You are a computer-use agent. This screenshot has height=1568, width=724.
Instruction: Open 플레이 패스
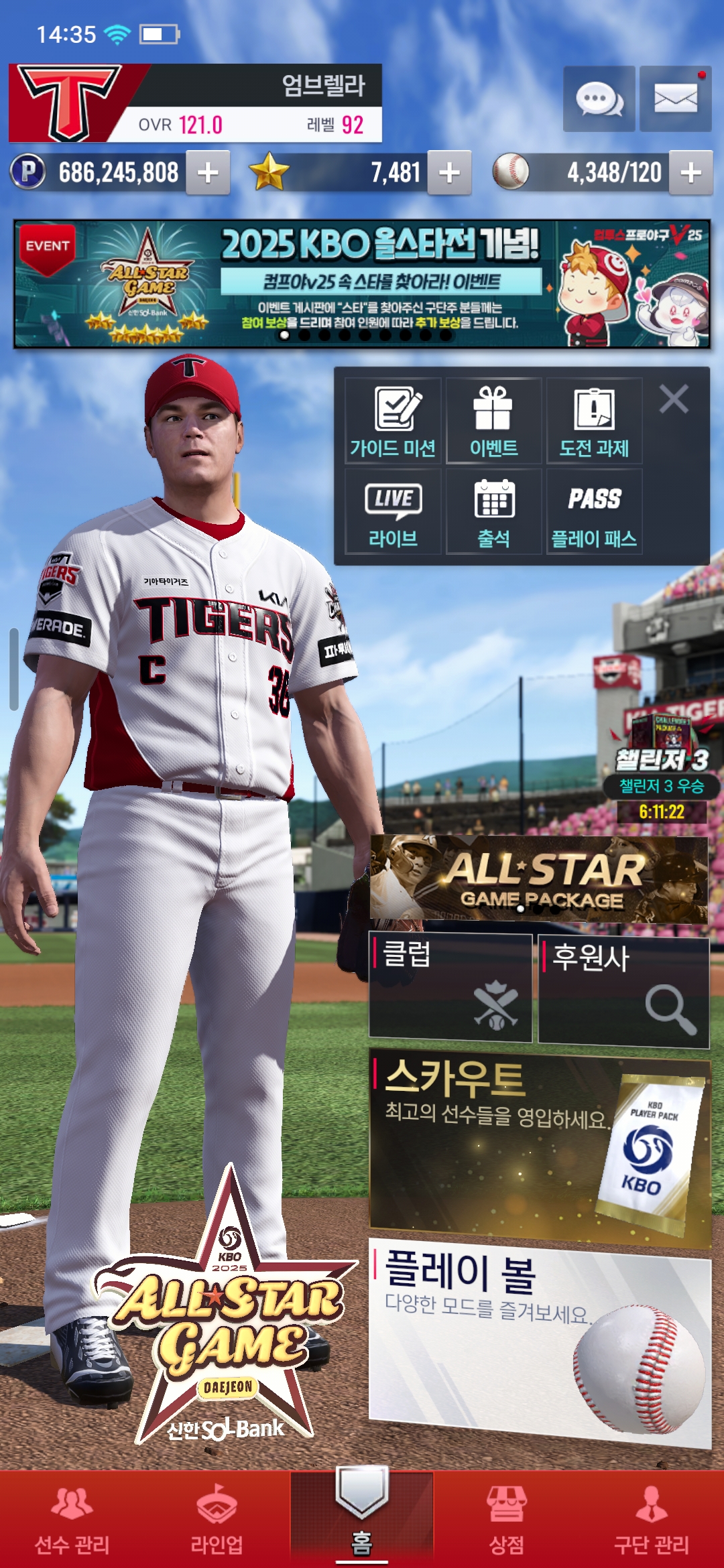(x=595, y=512)
